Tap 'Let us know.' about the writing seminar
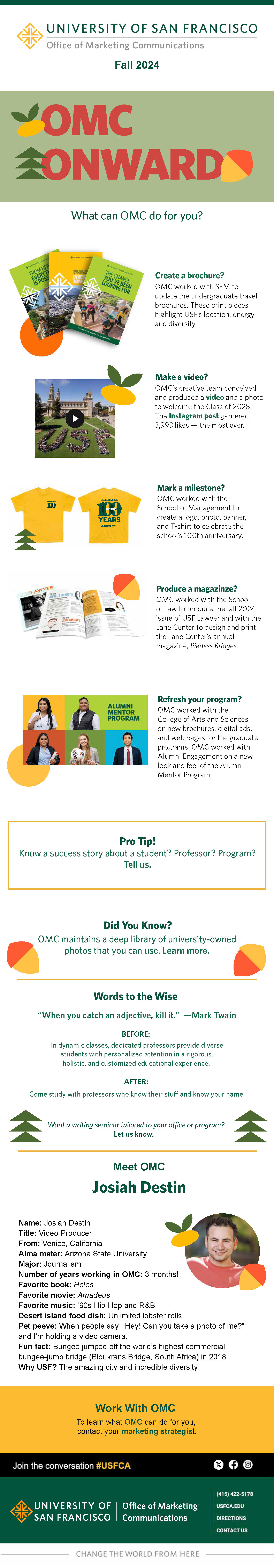This screenshot has width=274, height=1568. point(134,1134)
